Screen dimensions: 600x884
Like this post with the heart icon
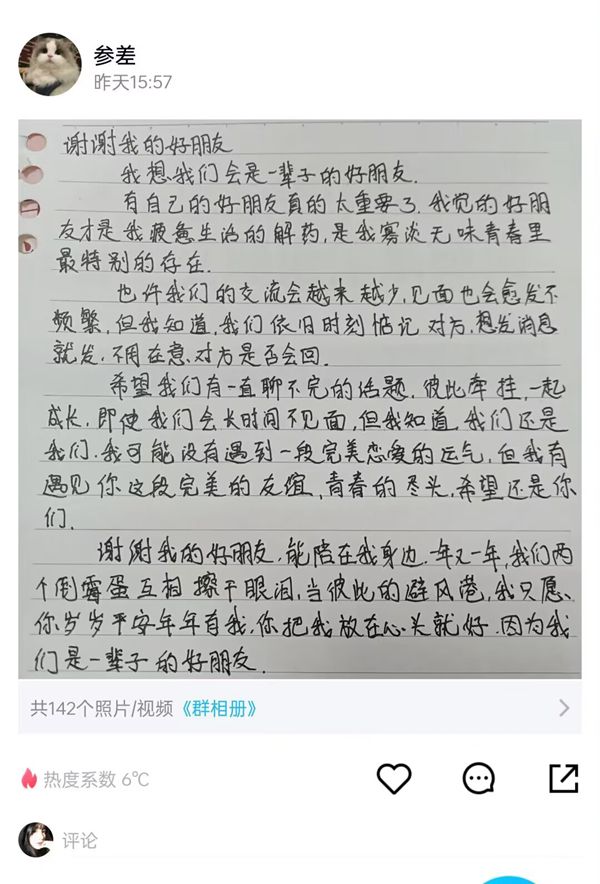394,778
